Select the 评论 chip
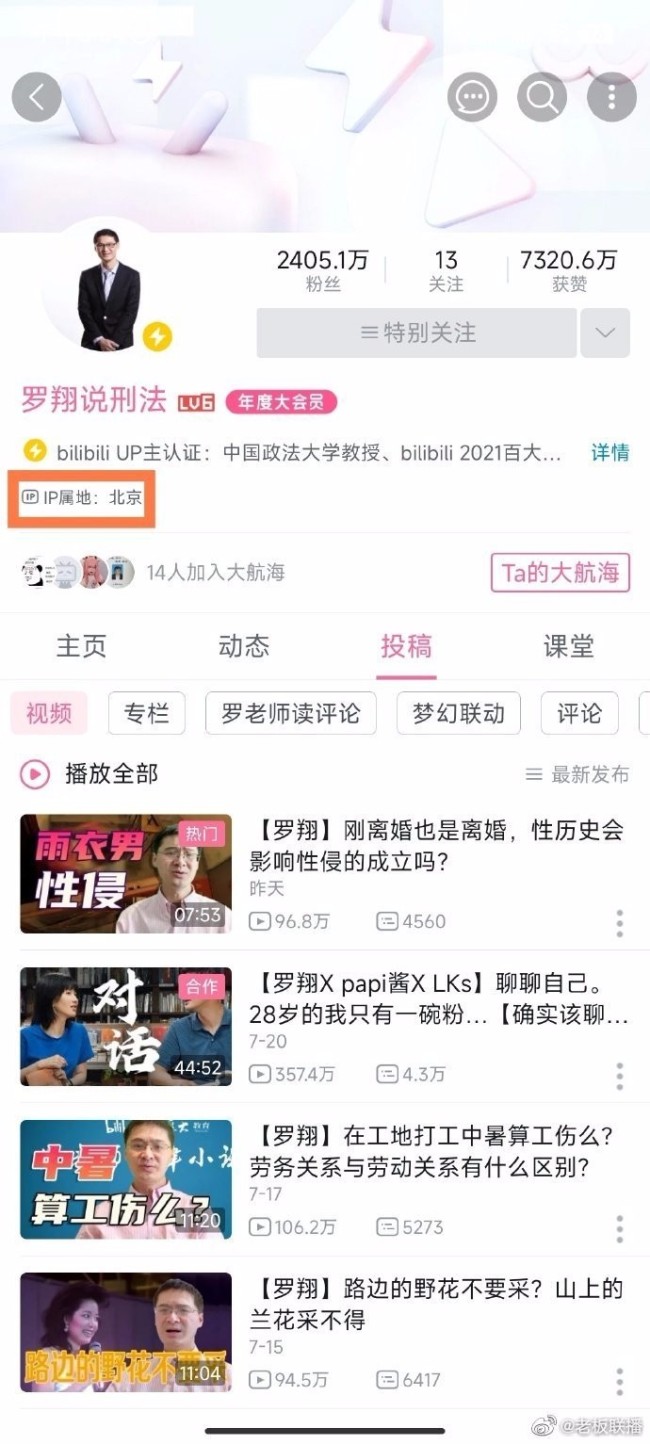 click(x=579, y=713)
